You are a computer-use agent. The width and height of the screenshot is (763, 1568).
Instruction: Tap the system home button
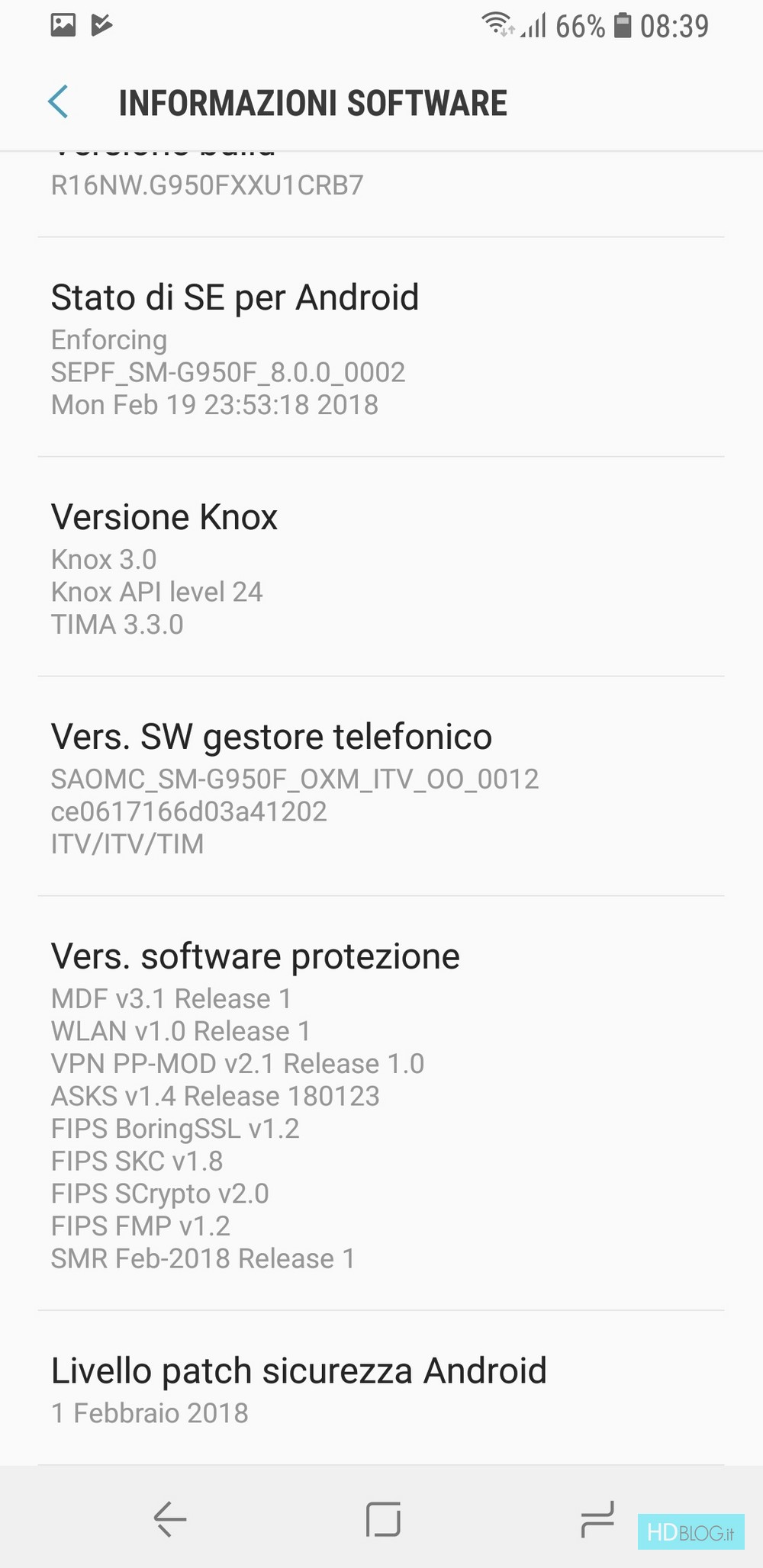(x=383, y=1518)
